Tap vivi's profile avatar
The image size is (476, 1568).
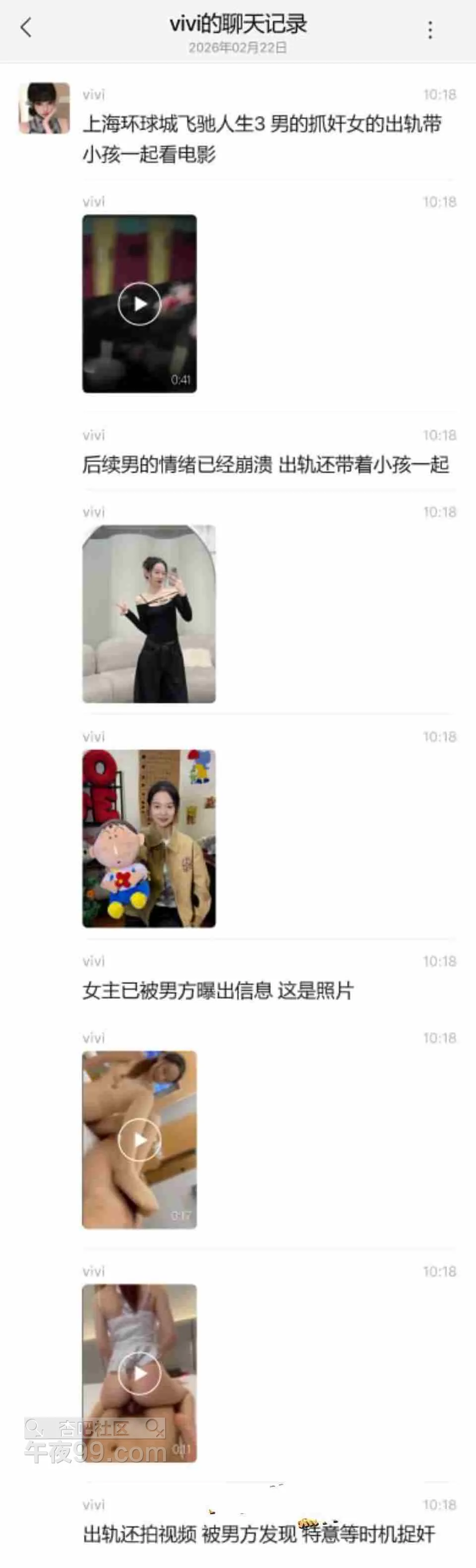point(45,108)
